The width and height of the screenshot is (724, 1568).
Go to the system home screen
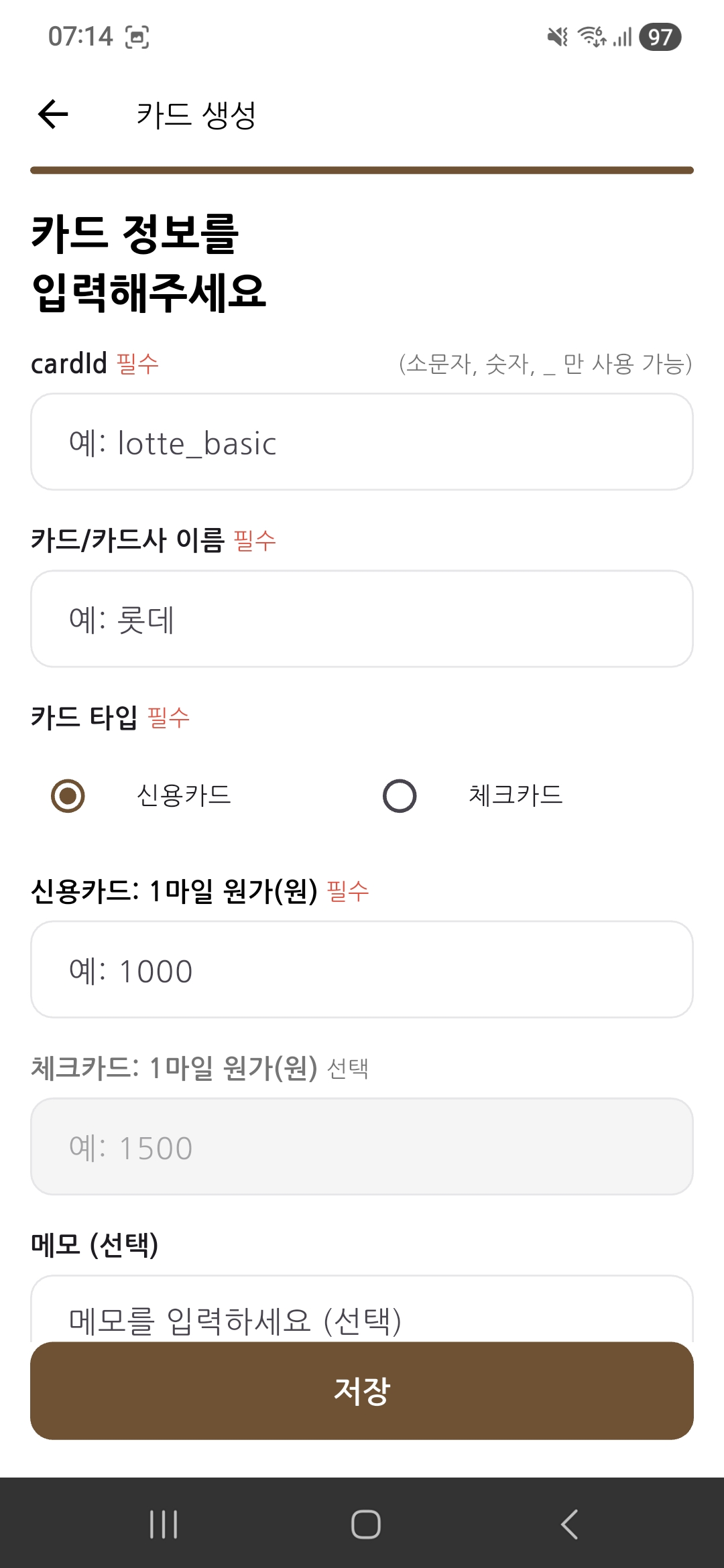[366, 1524]
